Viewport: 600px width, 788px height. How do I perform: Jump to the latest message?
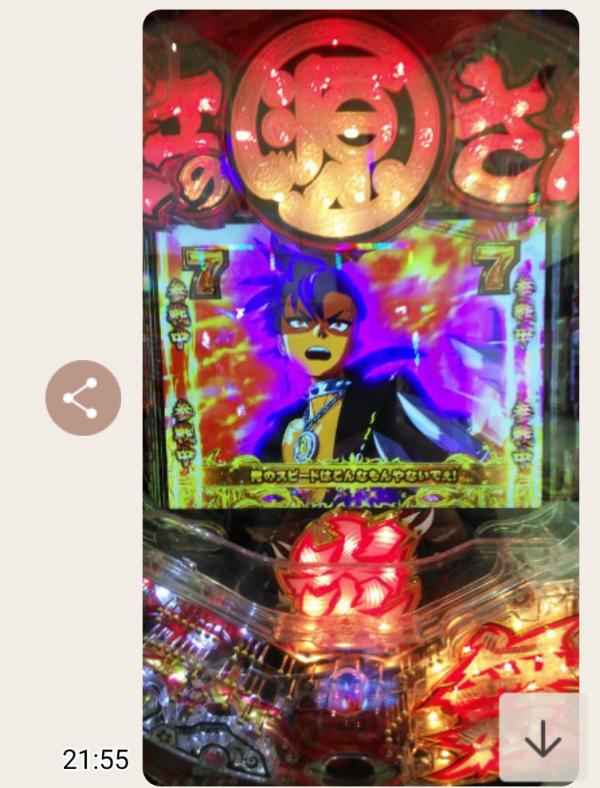point(542,739)
